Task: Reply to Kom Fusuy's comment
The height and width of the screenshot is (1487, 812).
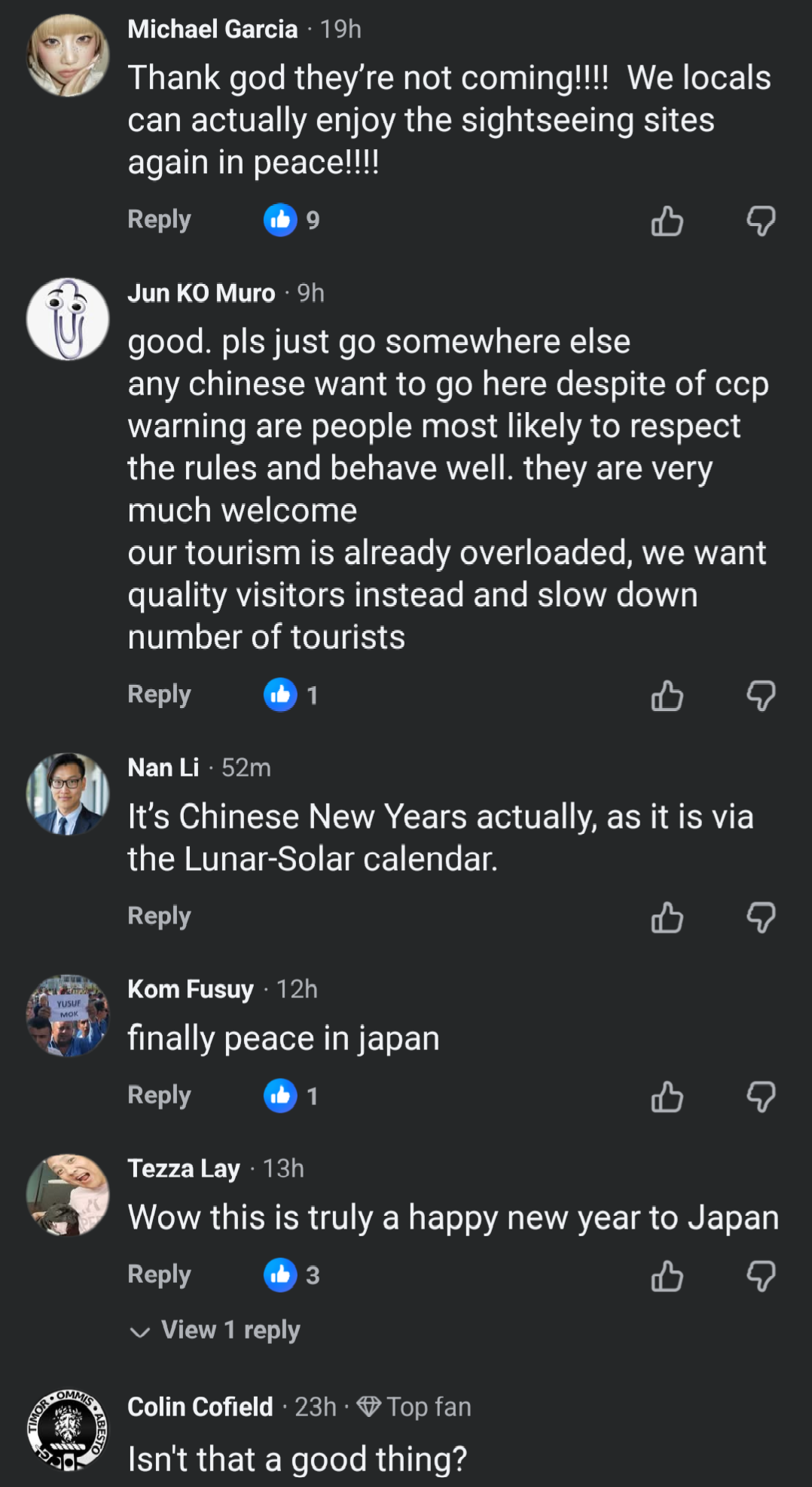Action: coord(159,1095)
